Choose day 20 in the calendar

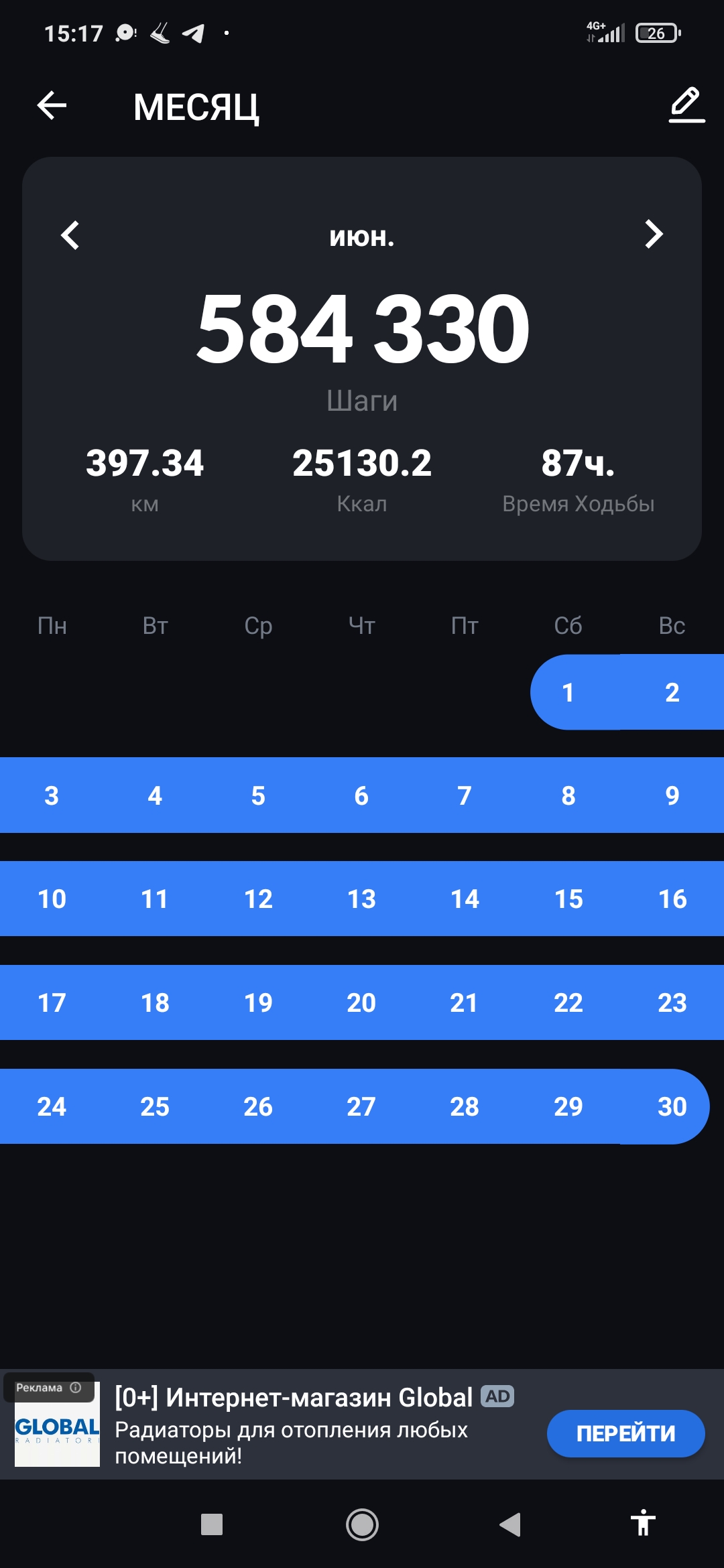coord(361,1002)
